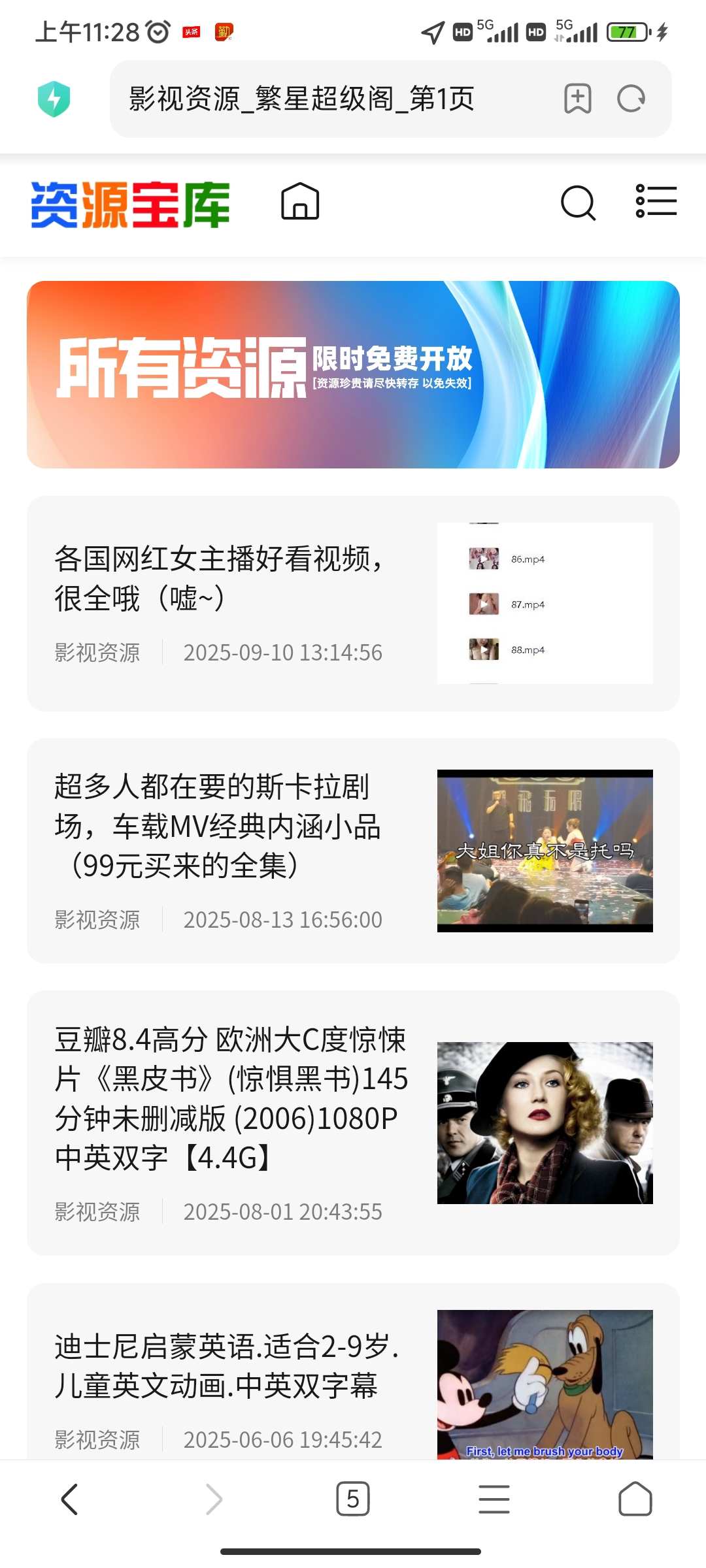Open the site search magnifier

pos(578,203)
